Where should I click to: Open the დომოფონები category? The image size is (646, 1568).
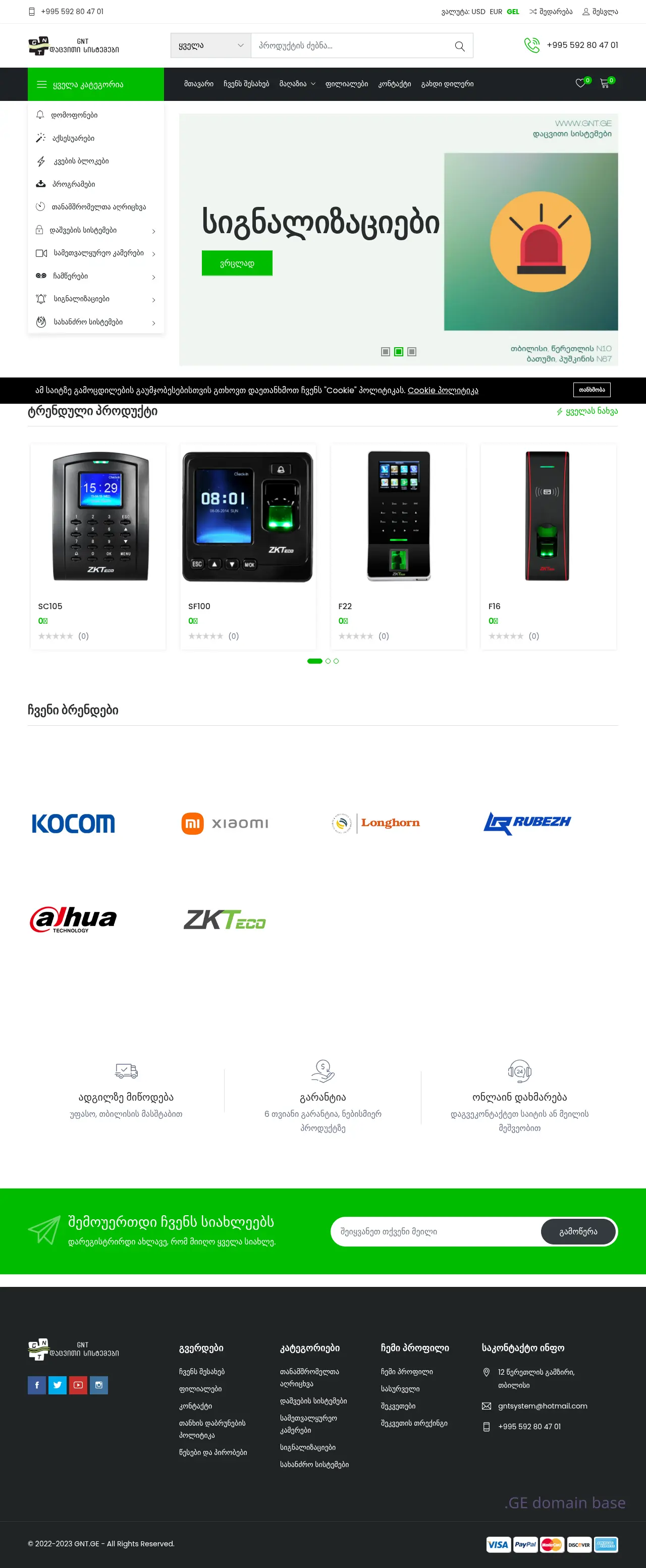click(74, 115)
